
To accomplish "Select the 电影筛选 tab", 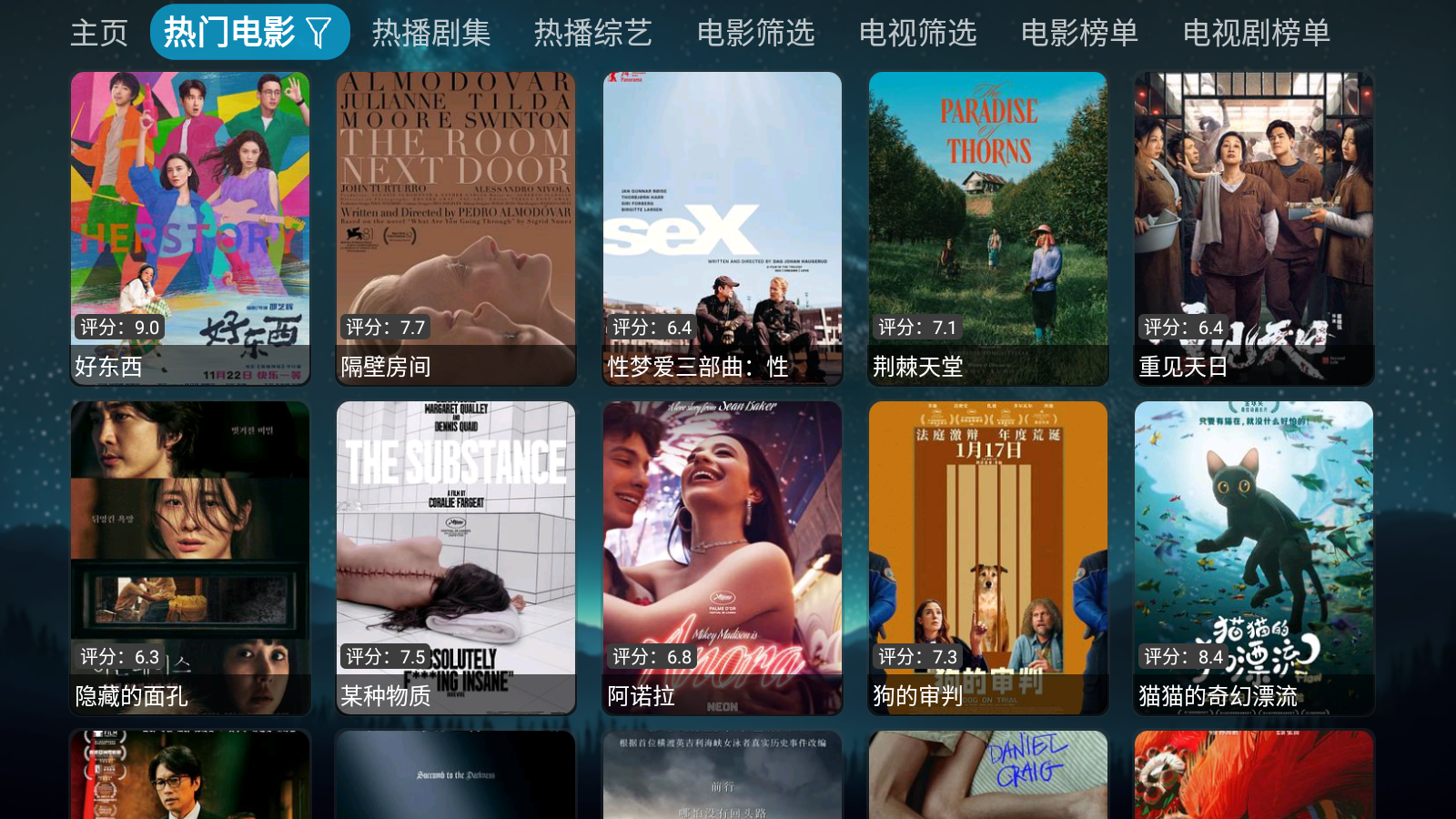I will tap(755, 33).
